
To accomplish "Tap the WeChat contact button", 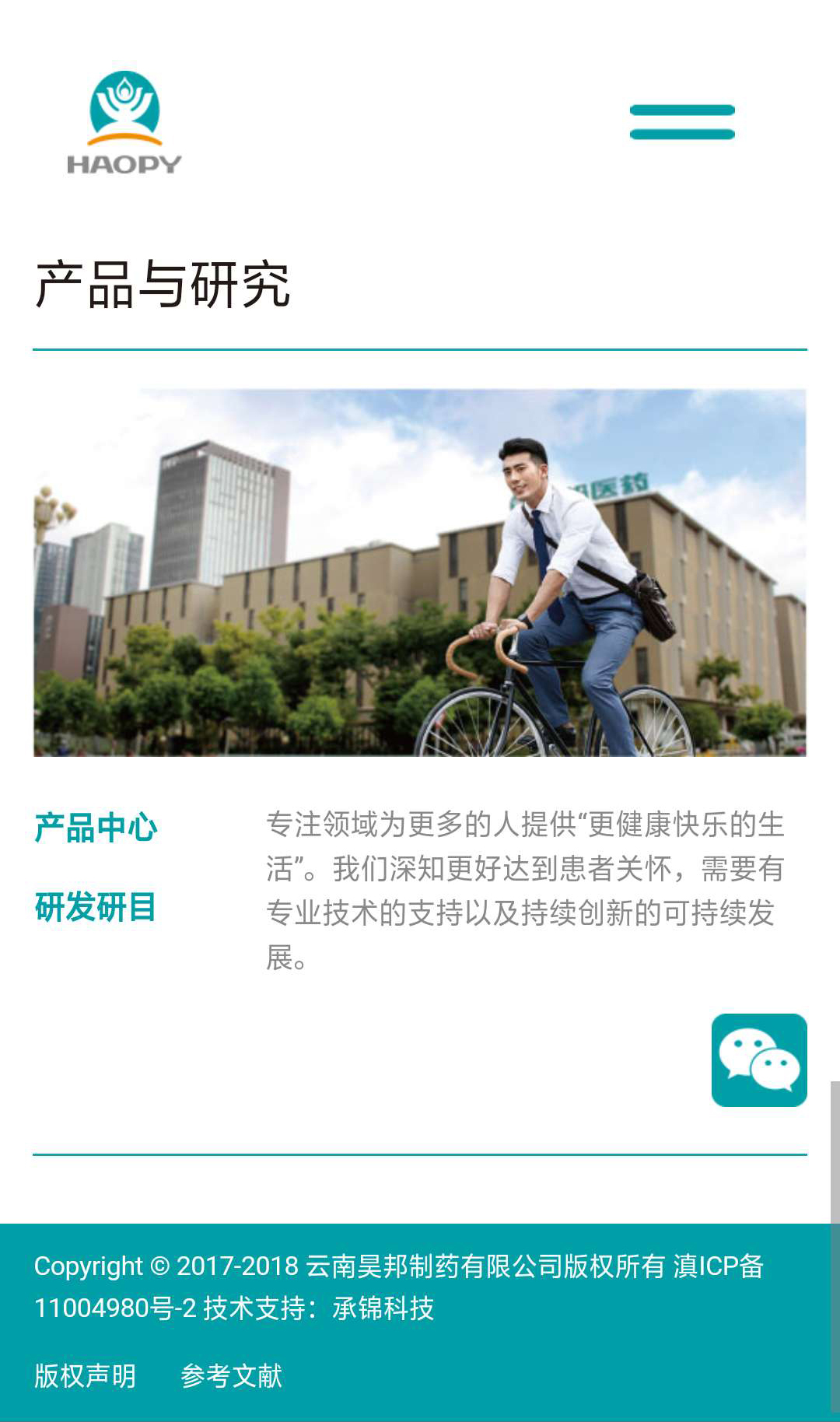I will [758, 1059].
